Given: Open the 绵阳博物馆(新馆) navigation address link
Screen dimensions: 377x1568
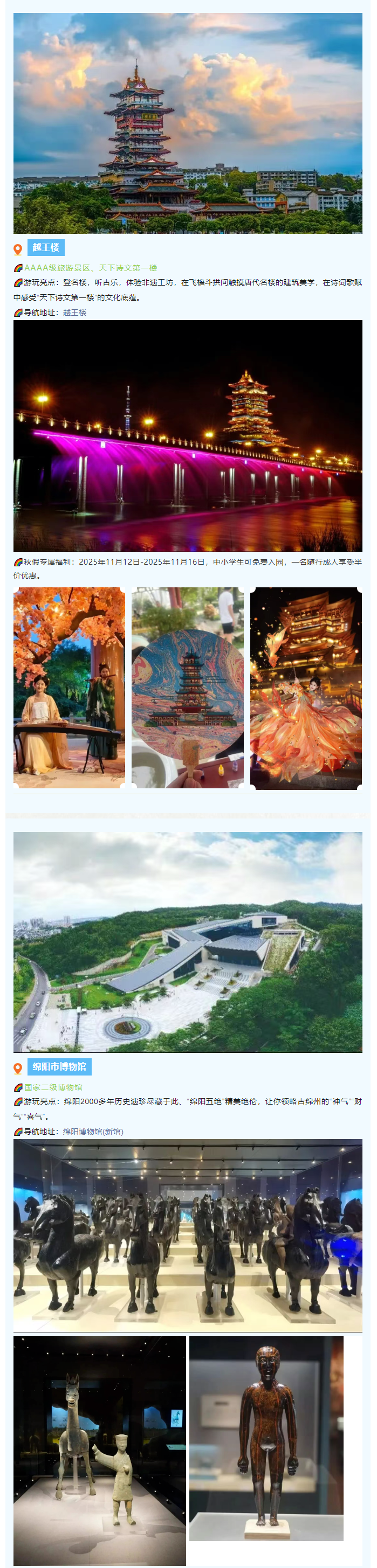Looking at the screenshot, I should click(93, 1131).
